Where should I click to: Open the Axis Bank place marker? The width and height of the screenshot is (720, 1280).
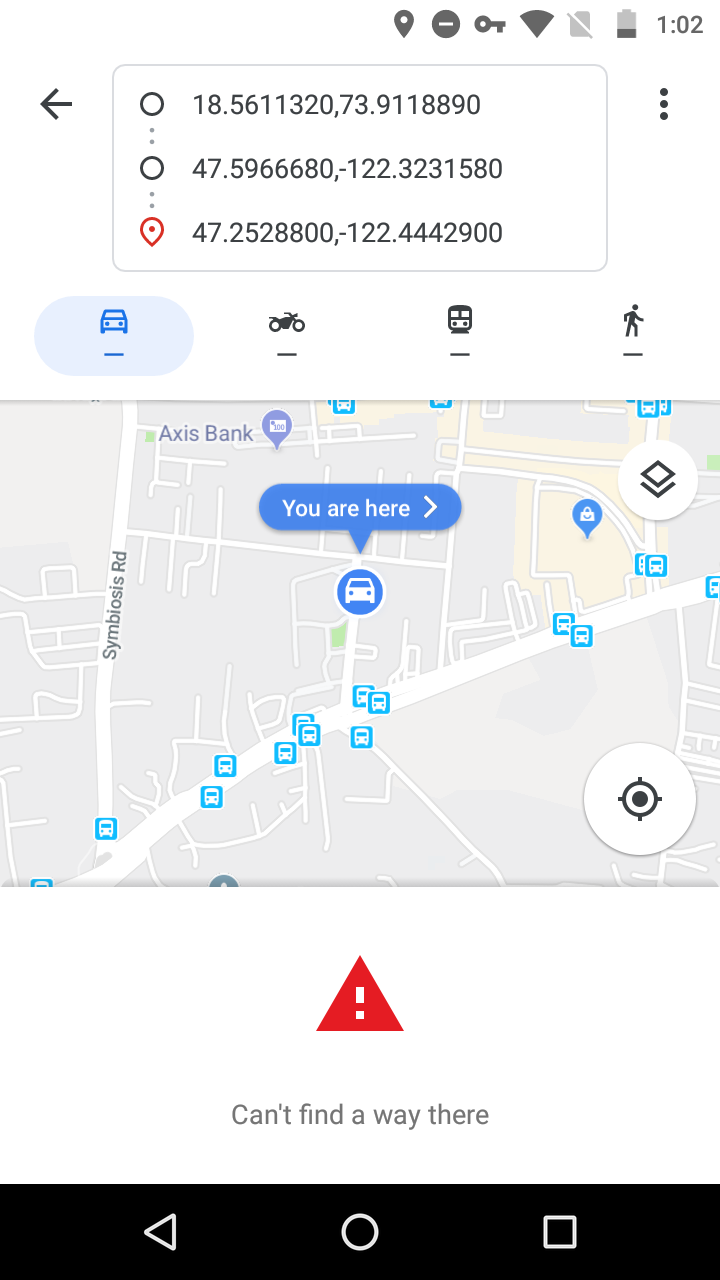[276, 428]
